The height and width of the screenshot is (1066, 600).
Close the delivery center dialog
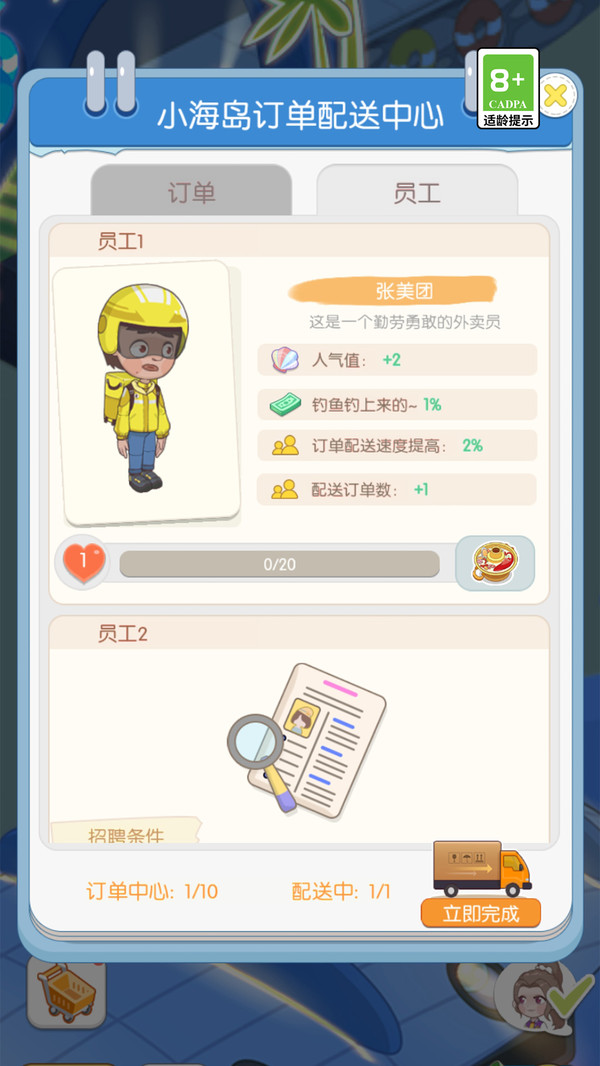[557, 97]
